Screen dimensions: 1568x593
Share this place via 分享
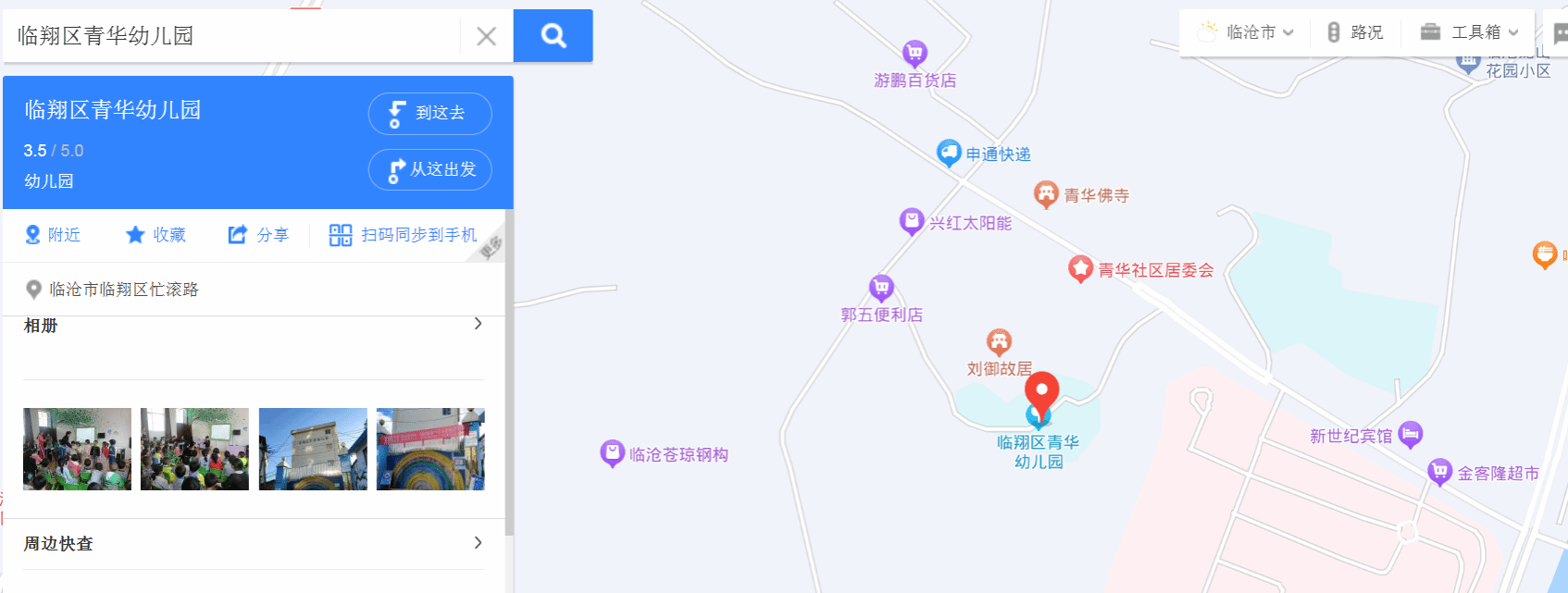(x=258, y=235)
